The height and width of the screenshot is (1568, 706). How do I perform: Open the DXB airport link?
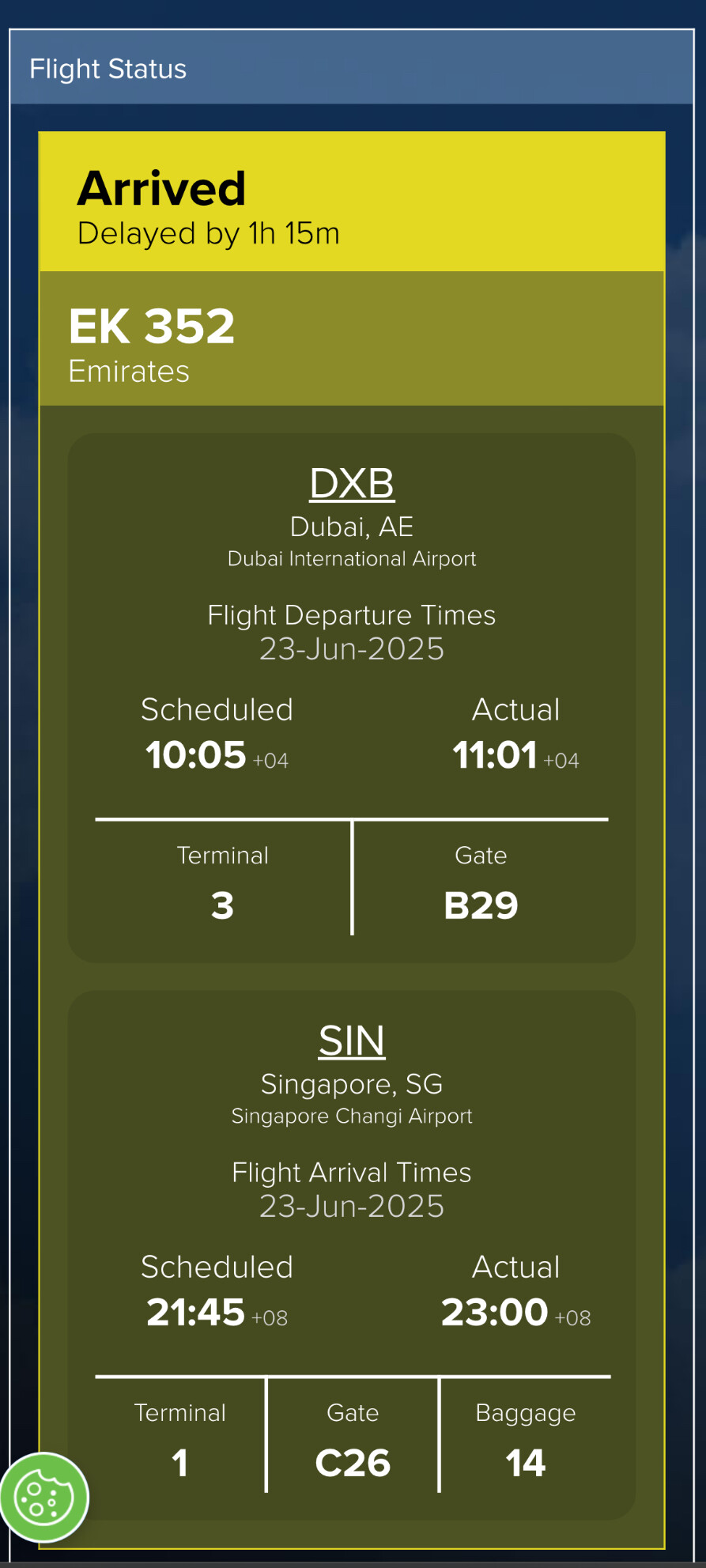(x=352, y=483)
